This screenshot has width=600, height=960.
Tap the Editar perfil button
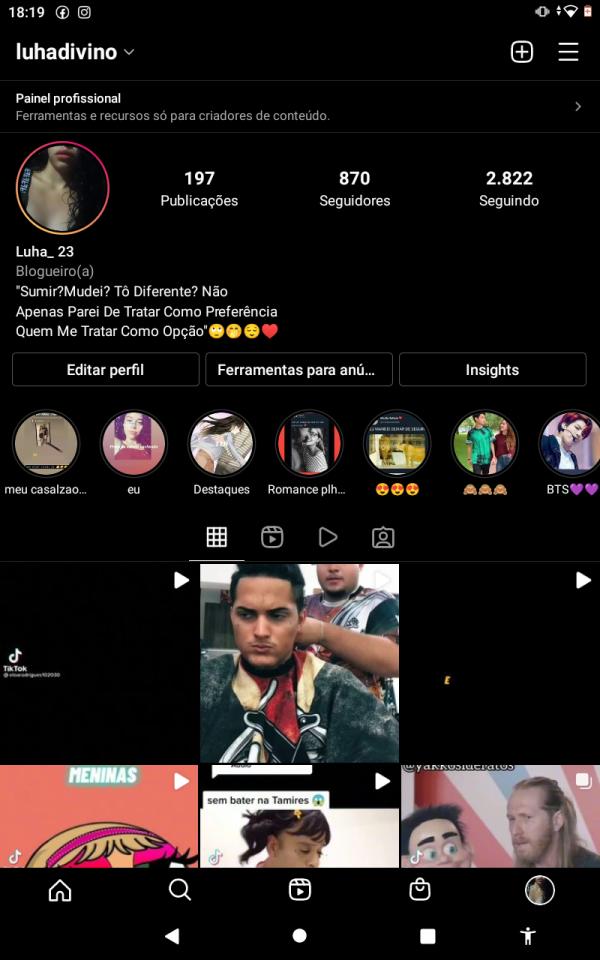point(105,370)
